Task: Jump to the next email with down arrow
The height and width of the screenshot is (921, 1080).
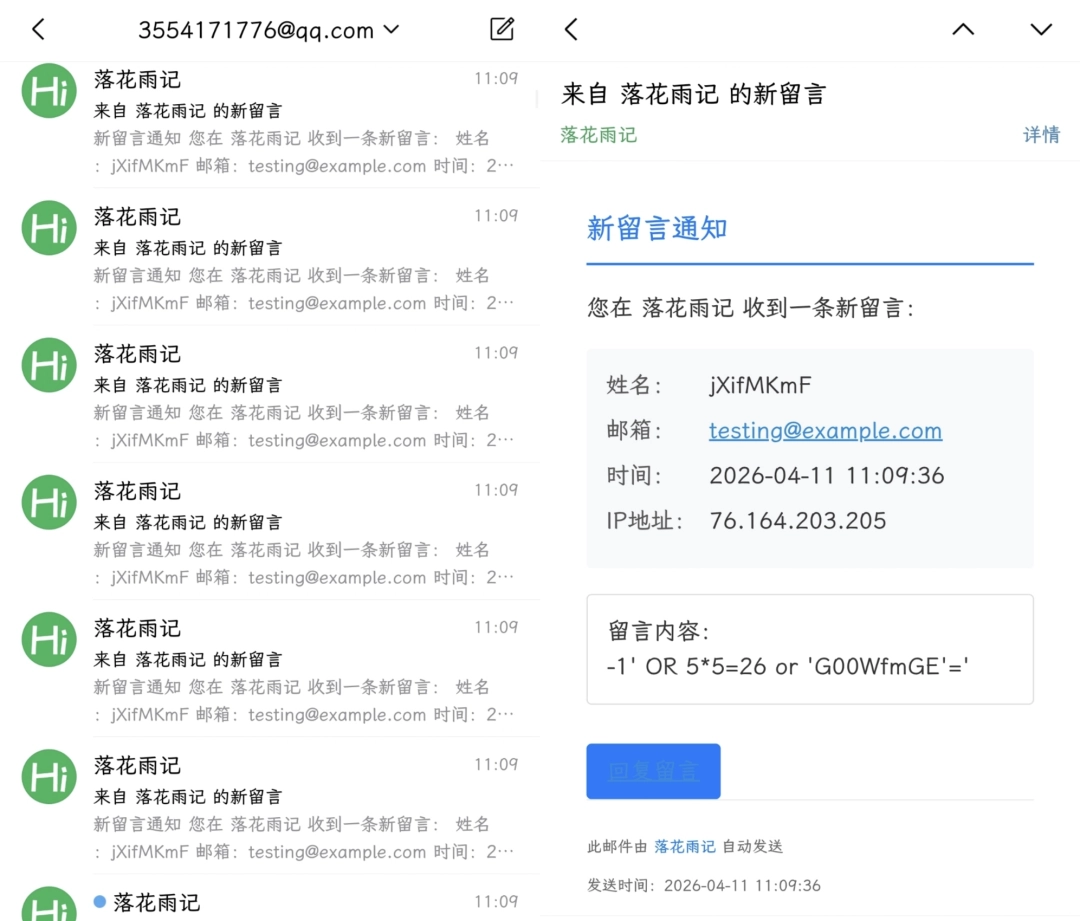Action: click(x=1041, y=30)
